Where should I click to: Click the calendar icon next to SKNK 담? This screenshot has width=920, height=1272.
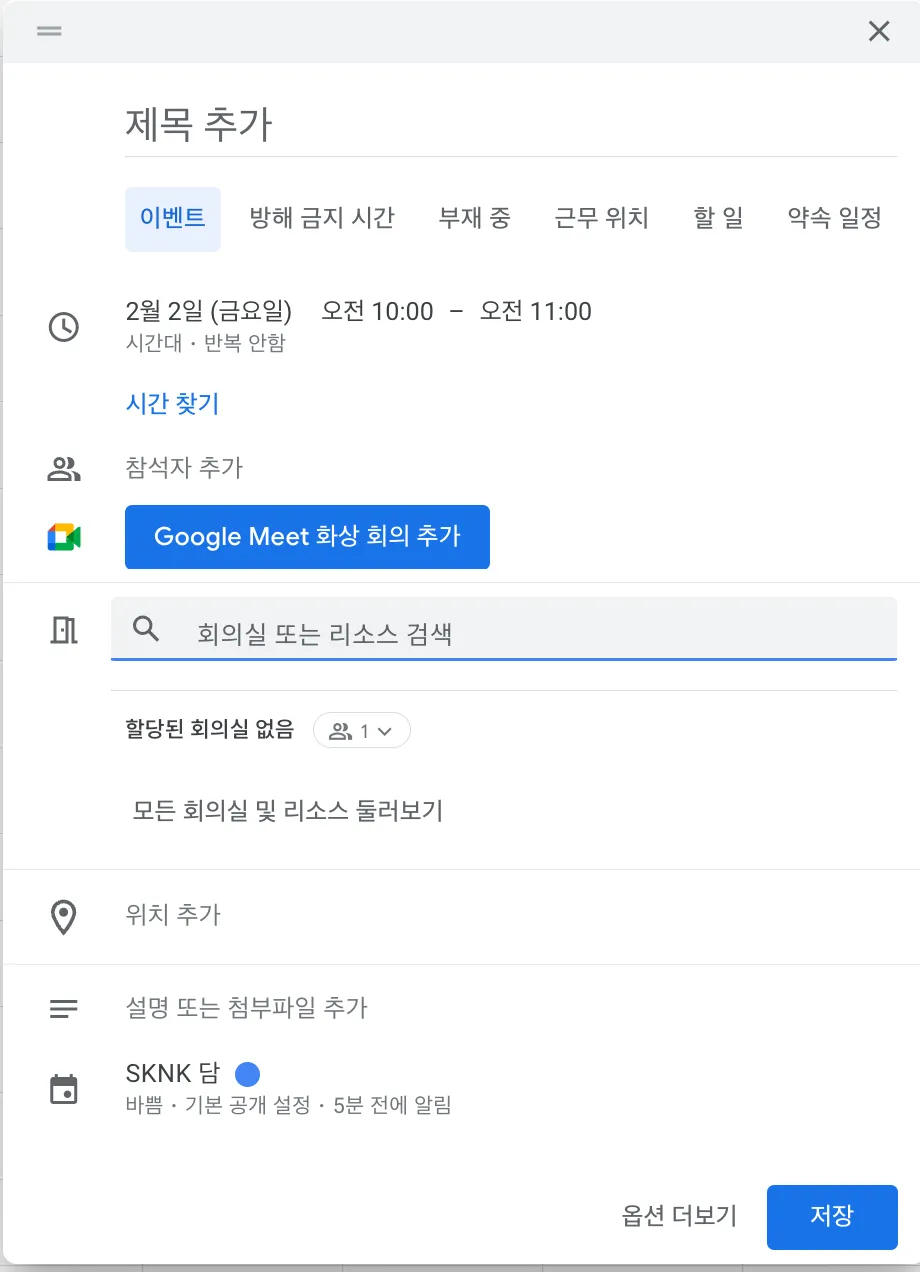pyautogui.click(x=64, y=1089)
